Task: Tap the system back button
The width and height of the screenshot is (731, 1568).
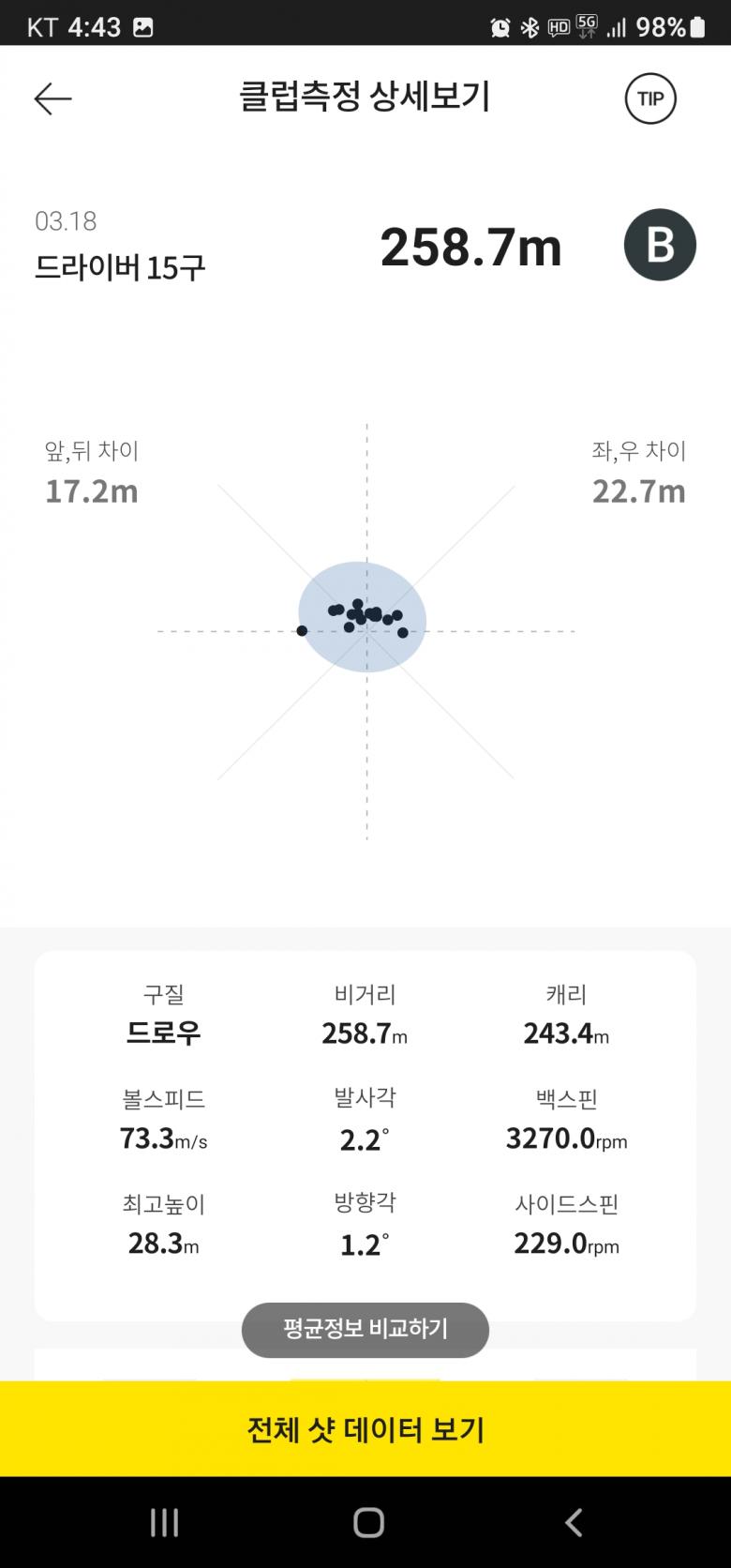Action: (574, 1522)
